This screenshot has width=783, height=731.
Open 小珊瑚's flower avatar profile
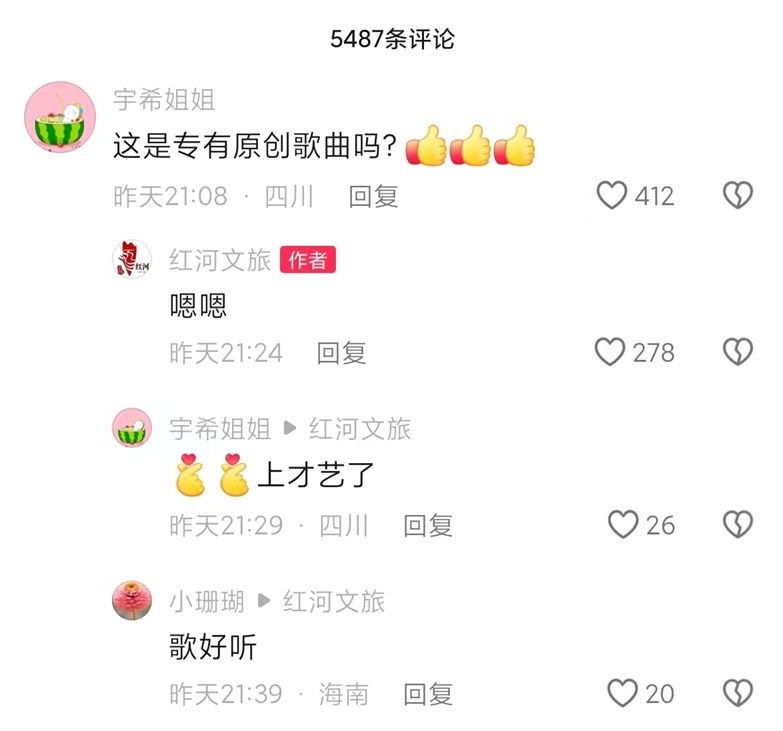click(132, 601)
